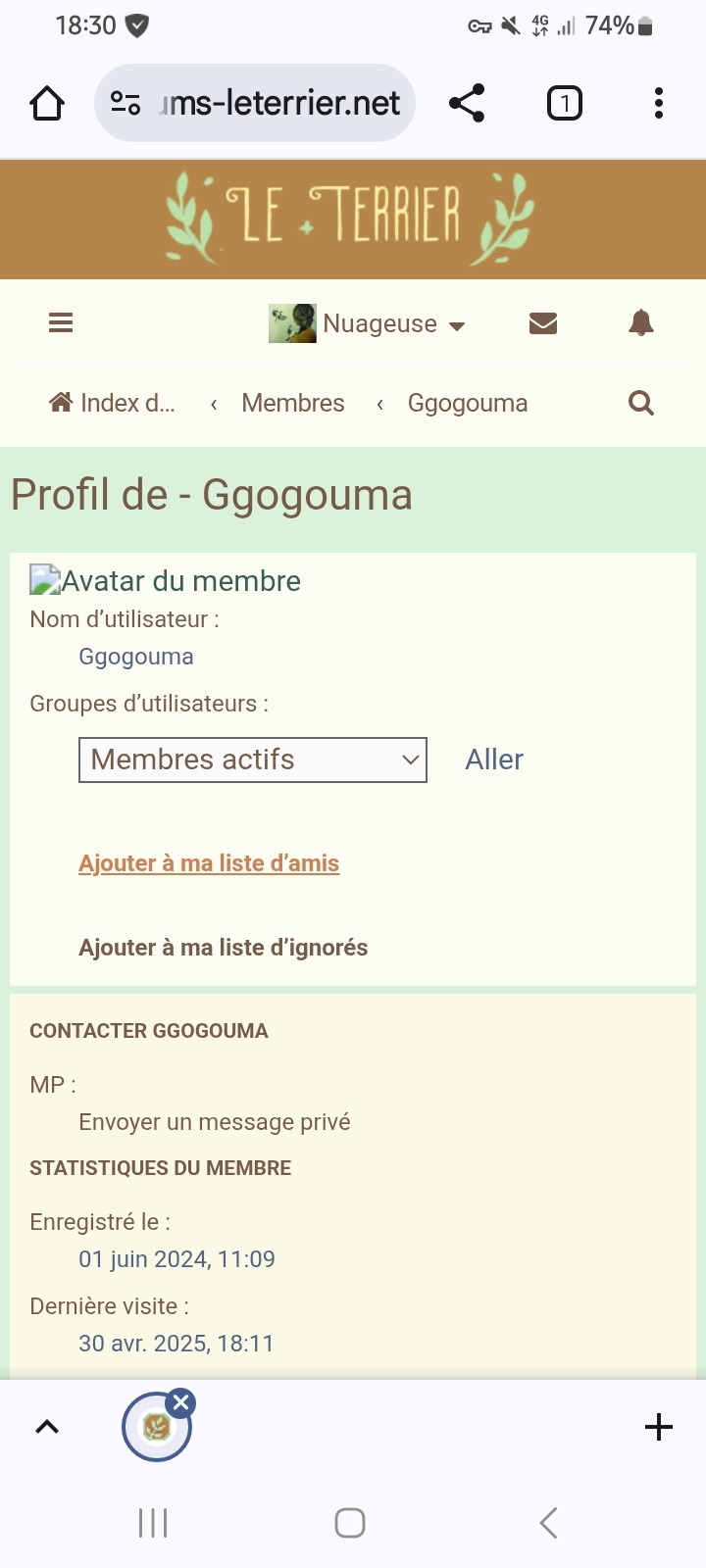Go to the forum index
This screenshot has height=1568, width=706.
click(113, 403)
